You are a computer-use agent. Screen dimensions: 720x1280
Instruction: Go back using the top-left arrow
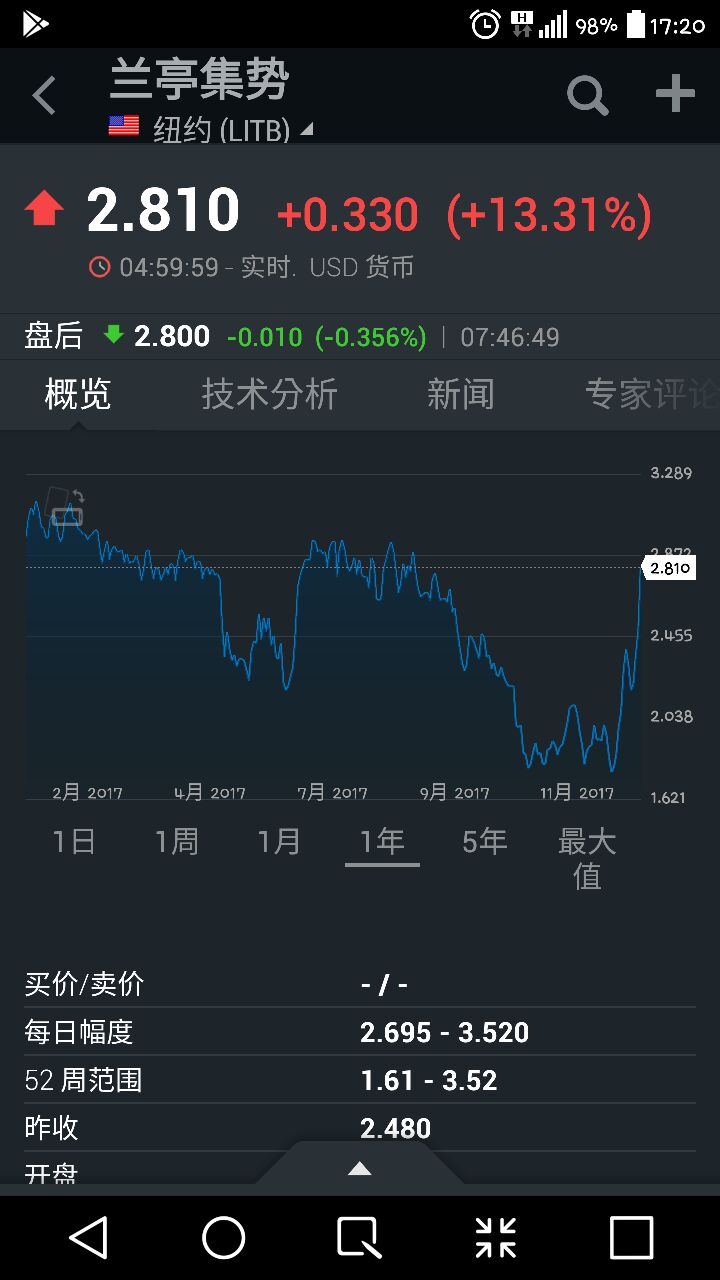coord(44,97)
